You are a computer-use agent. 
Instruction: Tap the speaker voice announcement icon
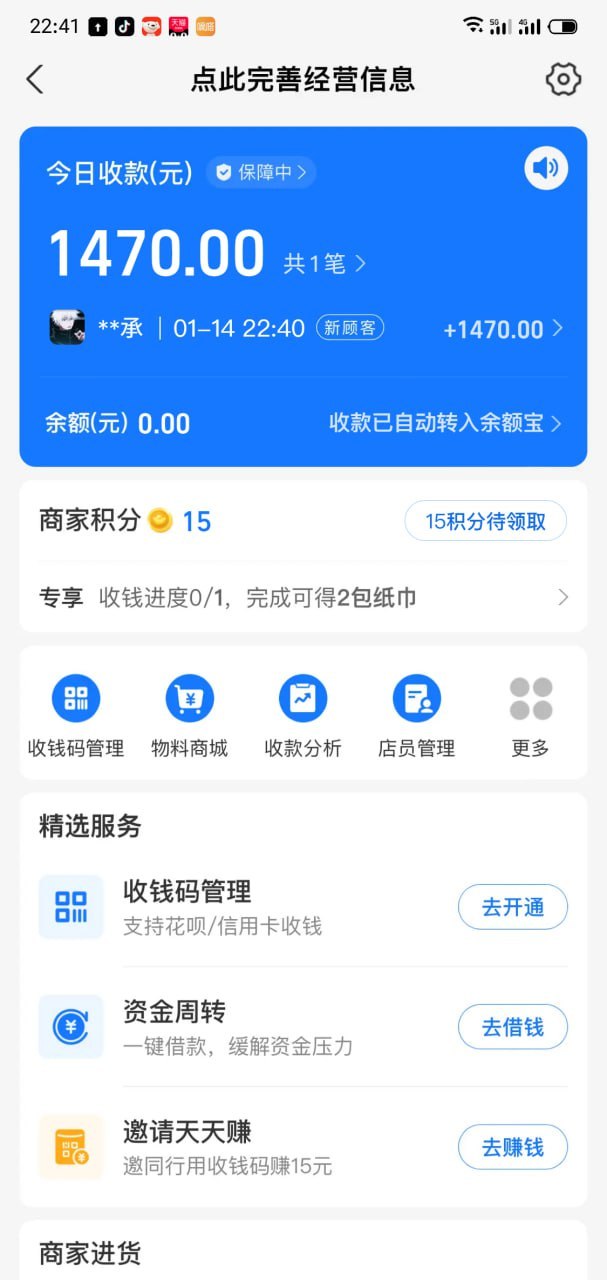pos(546,168)
